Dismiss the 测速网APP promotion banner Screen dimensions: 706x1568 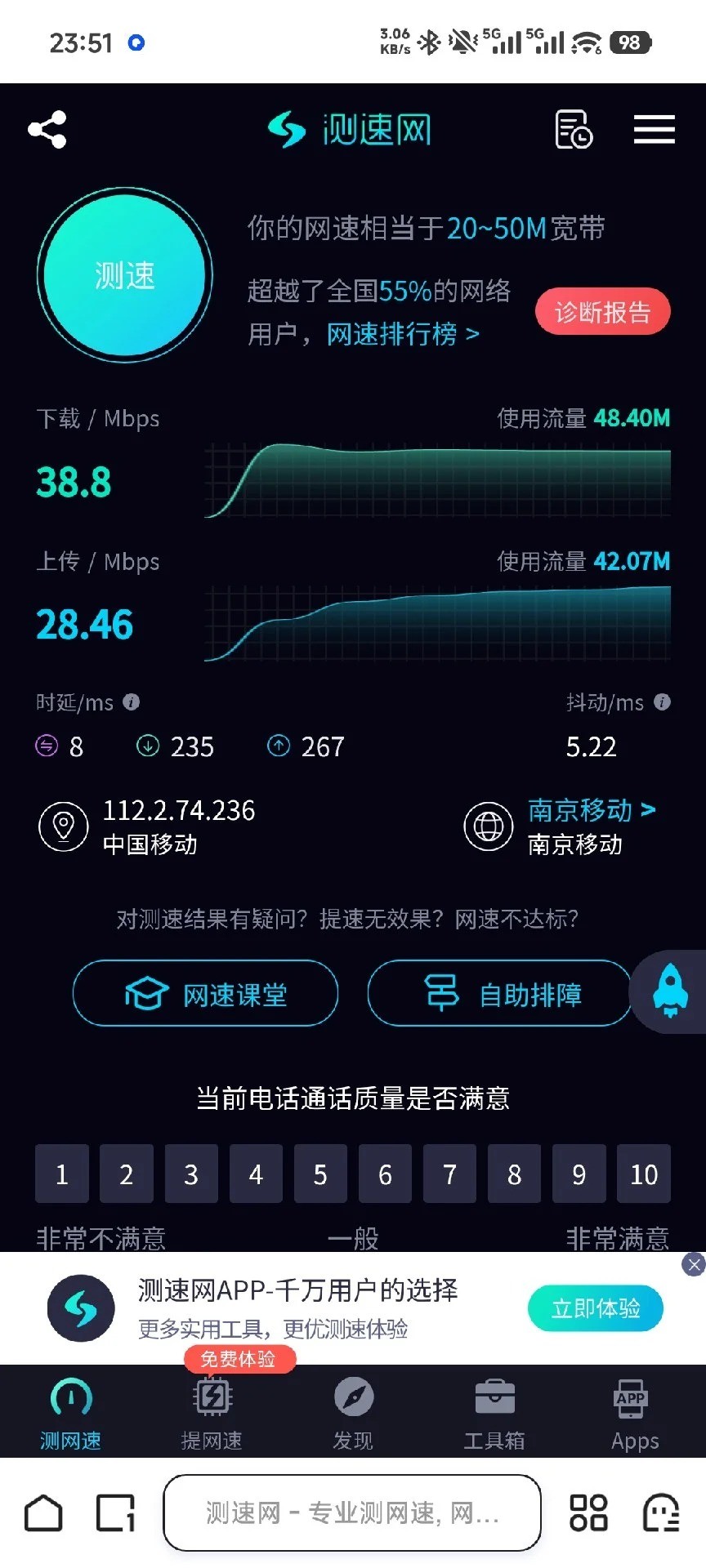pos(694,1265)
